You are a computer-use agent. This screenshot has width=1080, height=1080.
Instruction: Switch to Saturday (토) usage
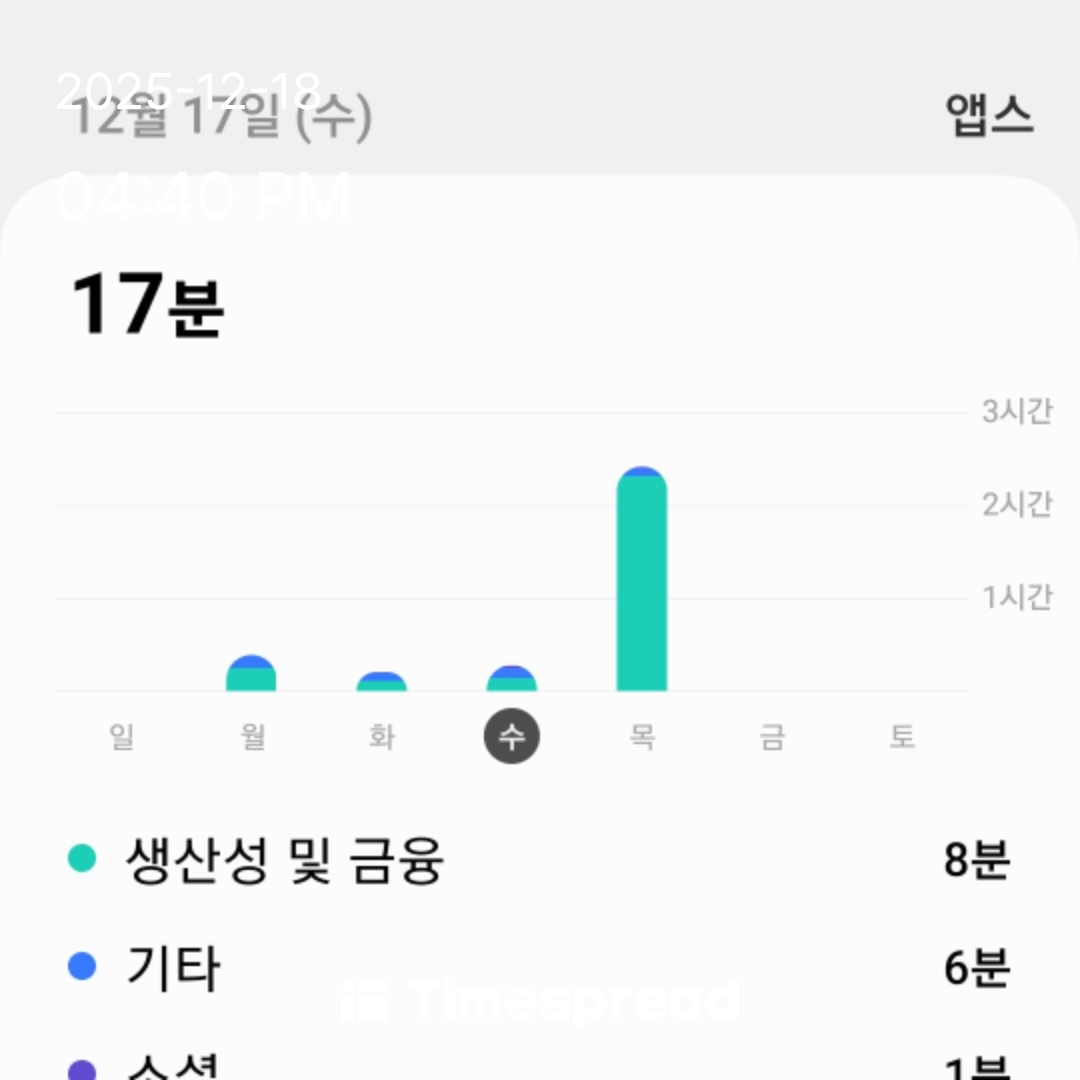(902, 738)
